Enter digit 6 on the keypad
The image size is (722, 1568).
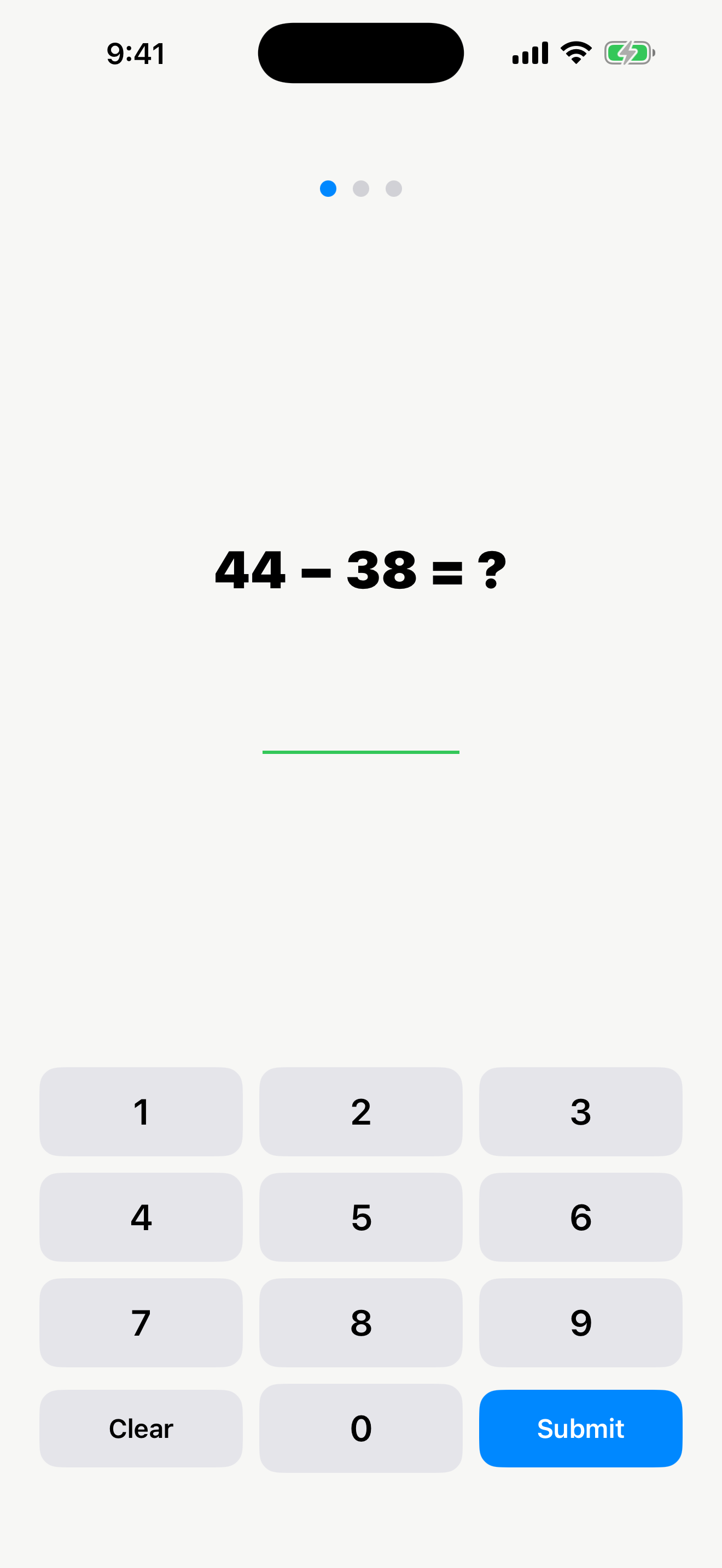pos(580,1218)
